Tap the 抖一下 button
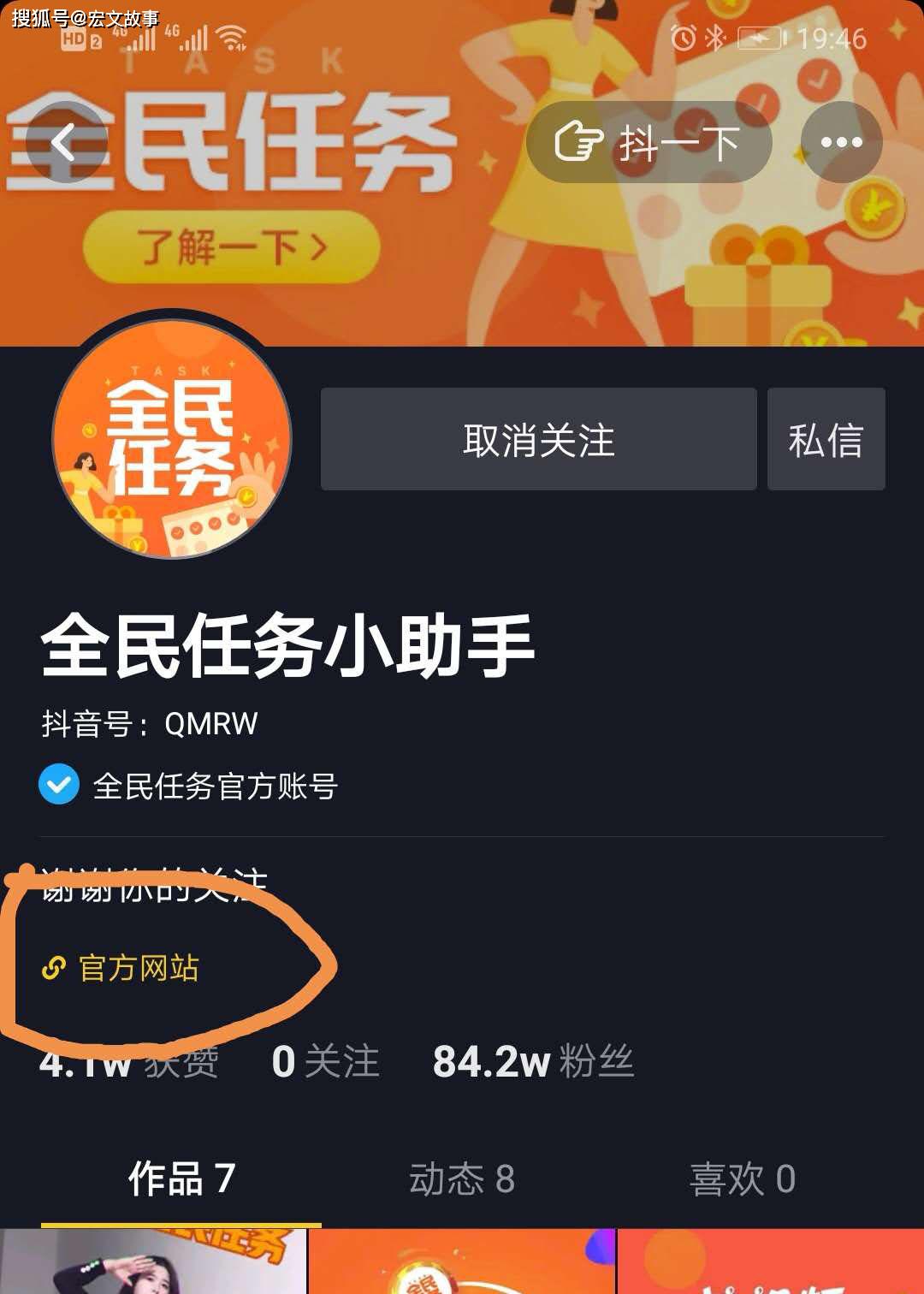Viewport: 924px width, 1294px height. pyautogui.click(x=649, y=142)
